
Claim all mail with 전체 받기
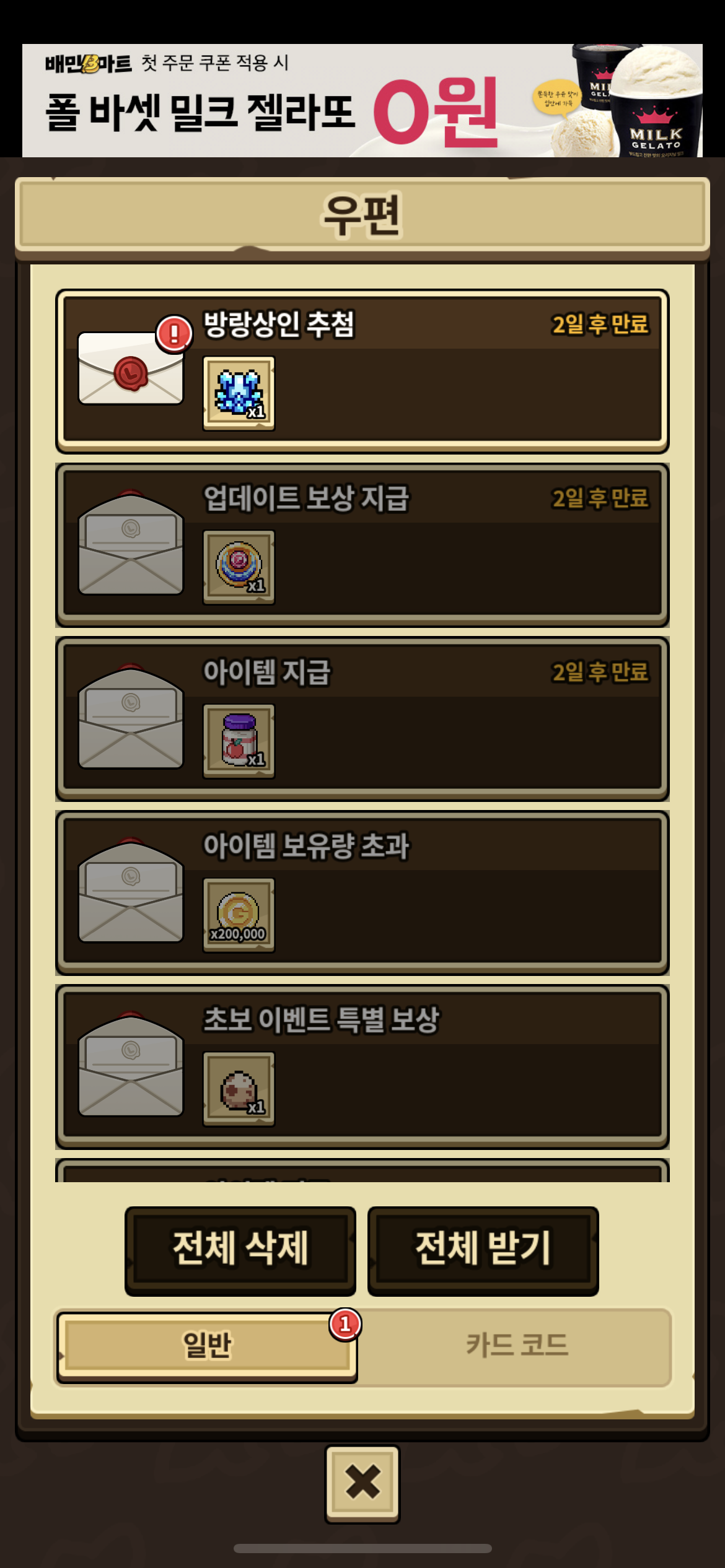pyautogui.click(x=483, y=1250)
